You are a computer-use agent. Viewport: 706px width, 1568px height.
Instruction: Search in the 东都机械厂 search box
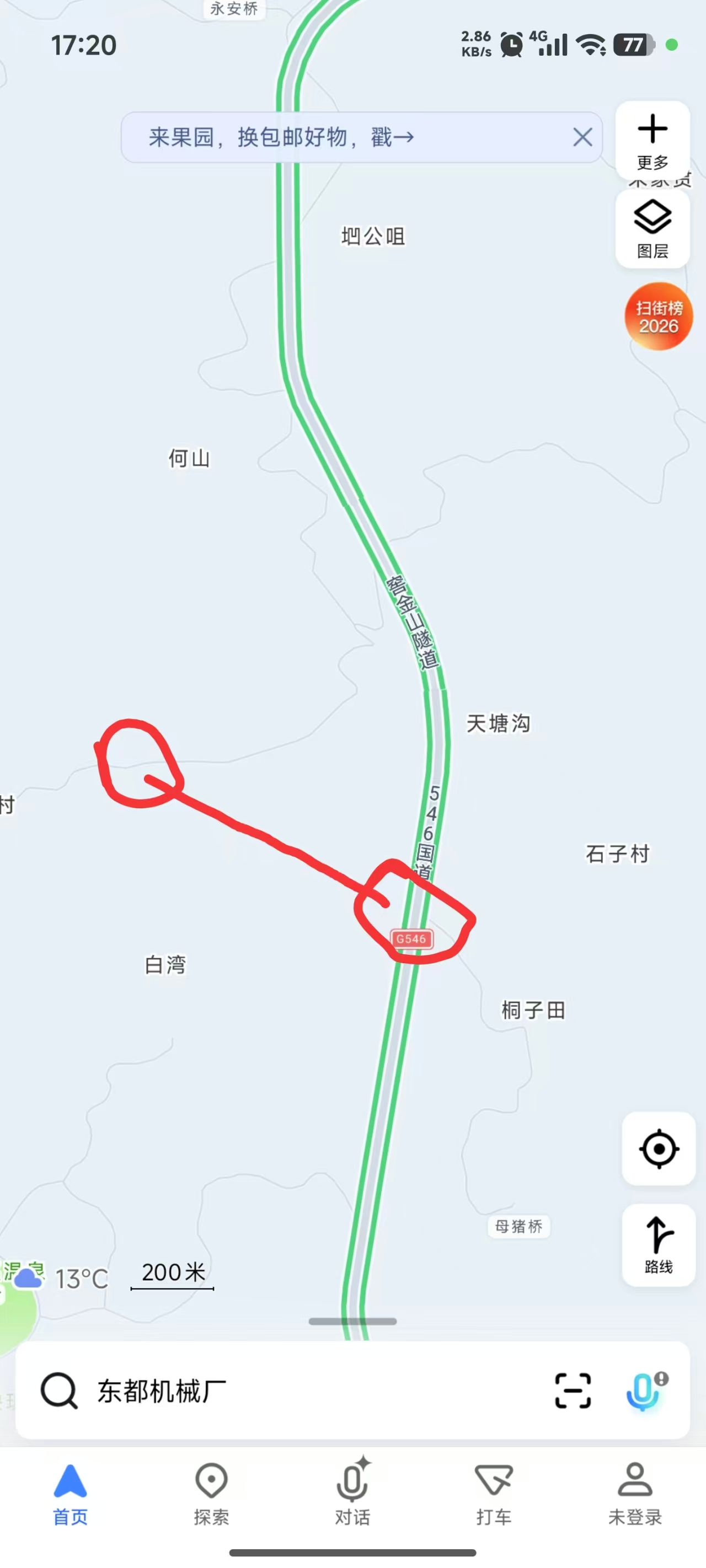coord(292,1391)
